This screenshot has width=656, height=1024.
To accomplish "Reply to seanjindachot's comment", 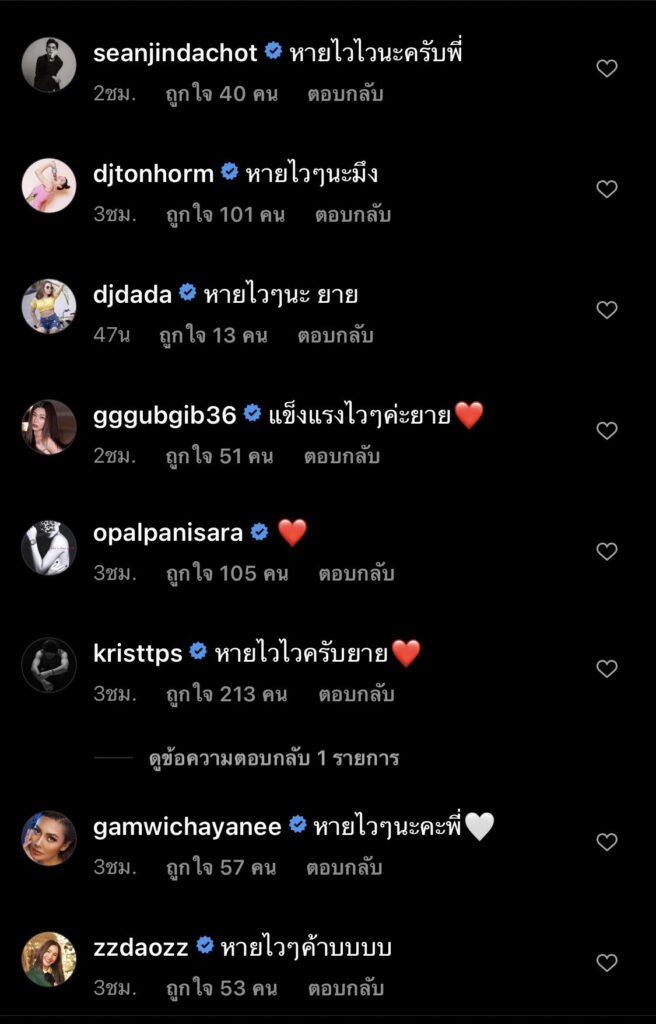I will tap(346, 94).
